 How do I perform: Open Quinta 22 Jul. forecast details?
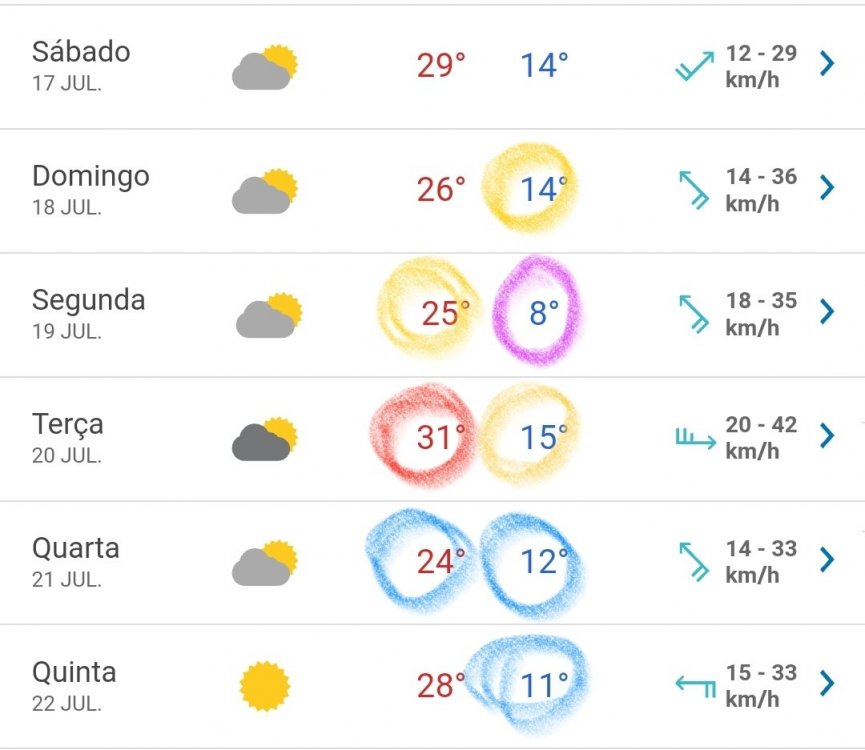click(826, 684)
